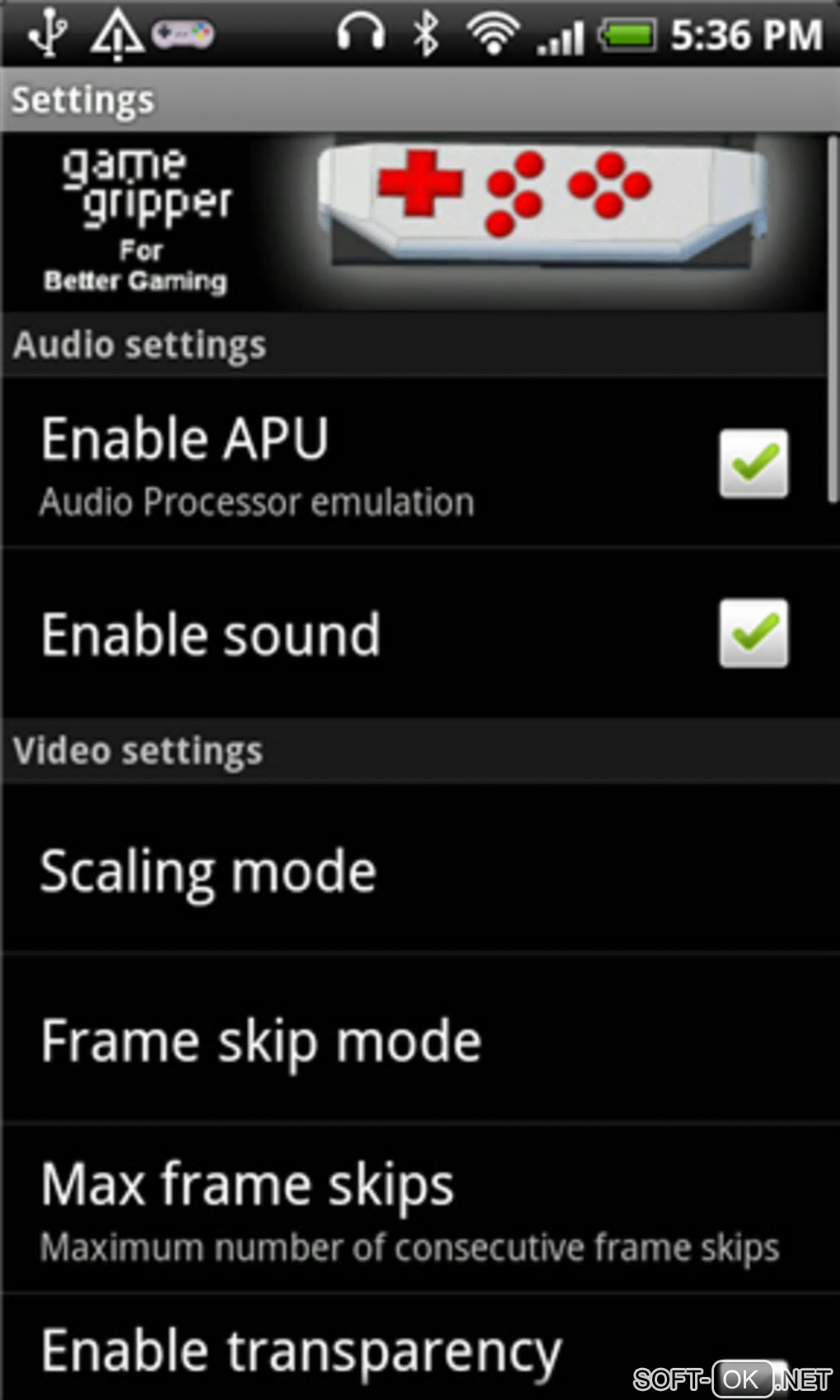Uncheck the Enable APU checkbox
This screenshot has height=1400, width=840.
tap(754, 464)
